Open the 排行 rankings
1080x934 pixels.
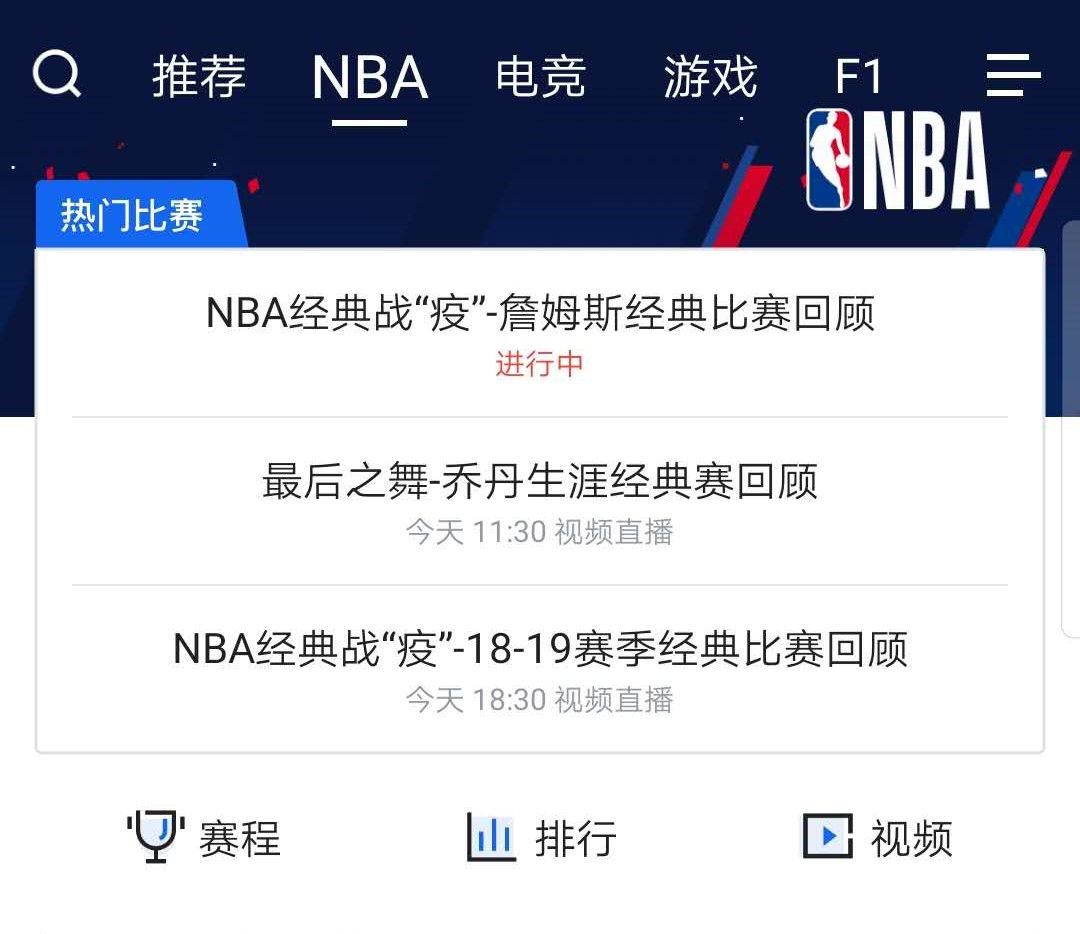pos(541,837)
